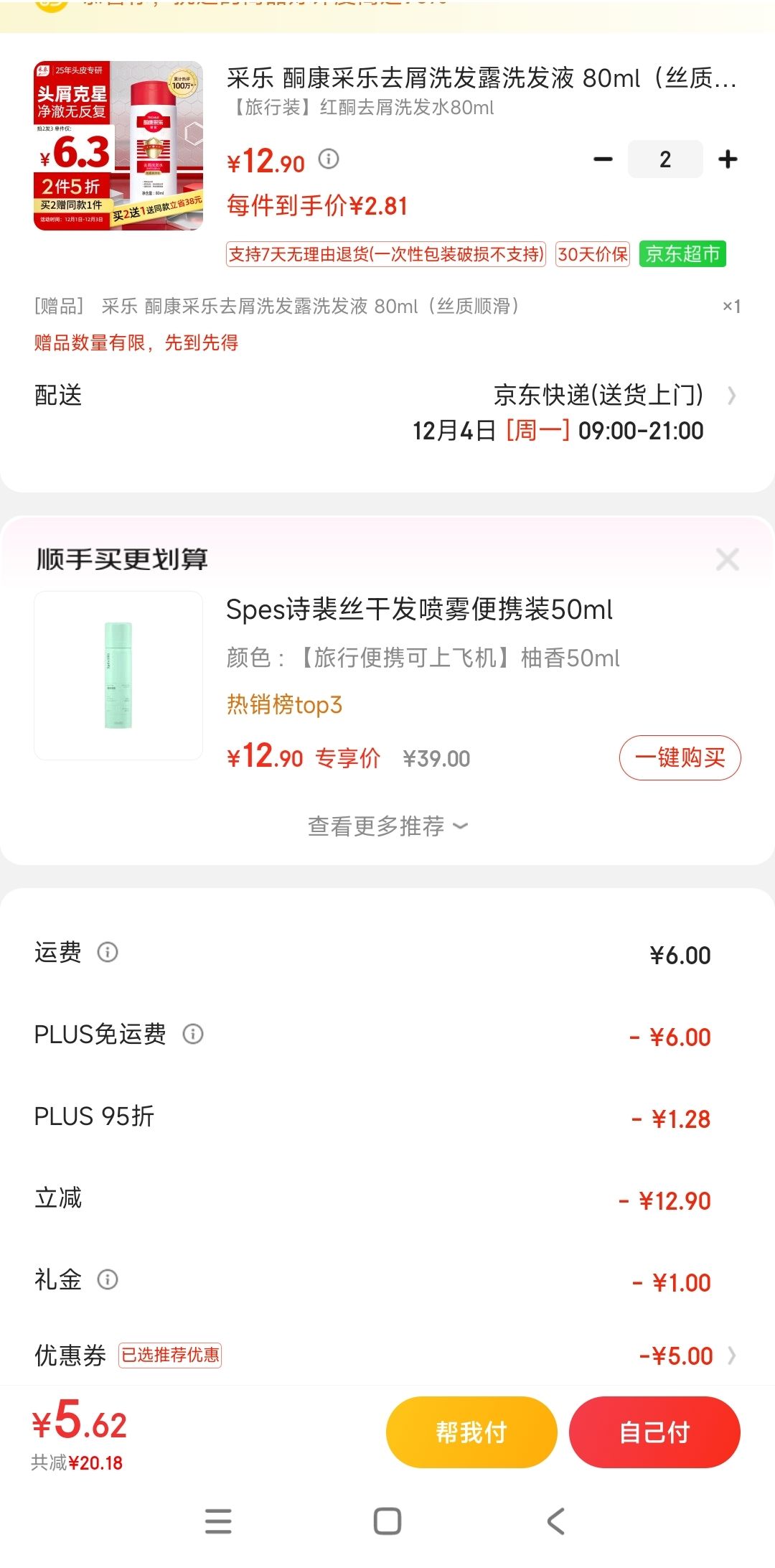
Task: Go back using system back button
Action: [x=556, y=1521]
